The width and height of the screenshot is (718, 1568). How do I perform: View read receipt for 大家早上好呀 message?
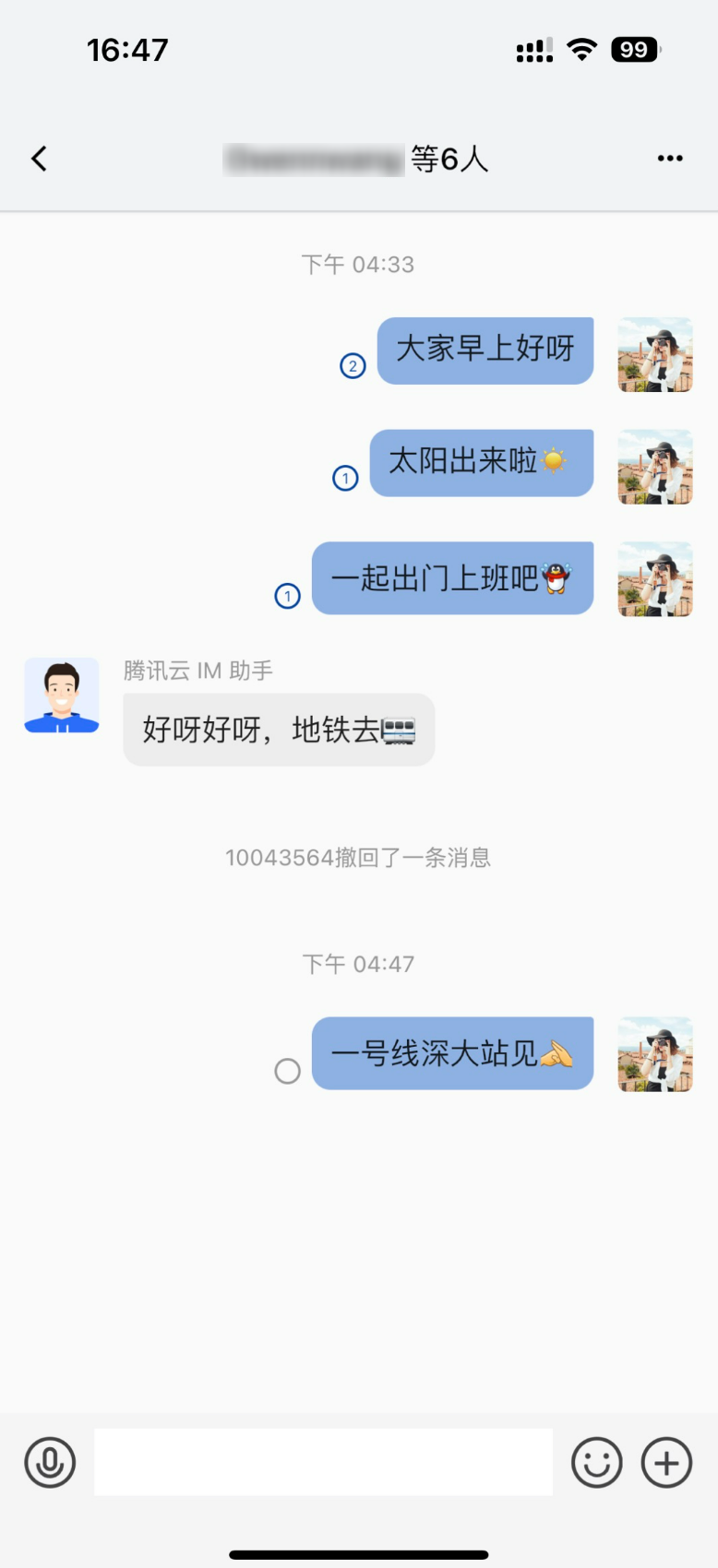click(x=353, y=366)
